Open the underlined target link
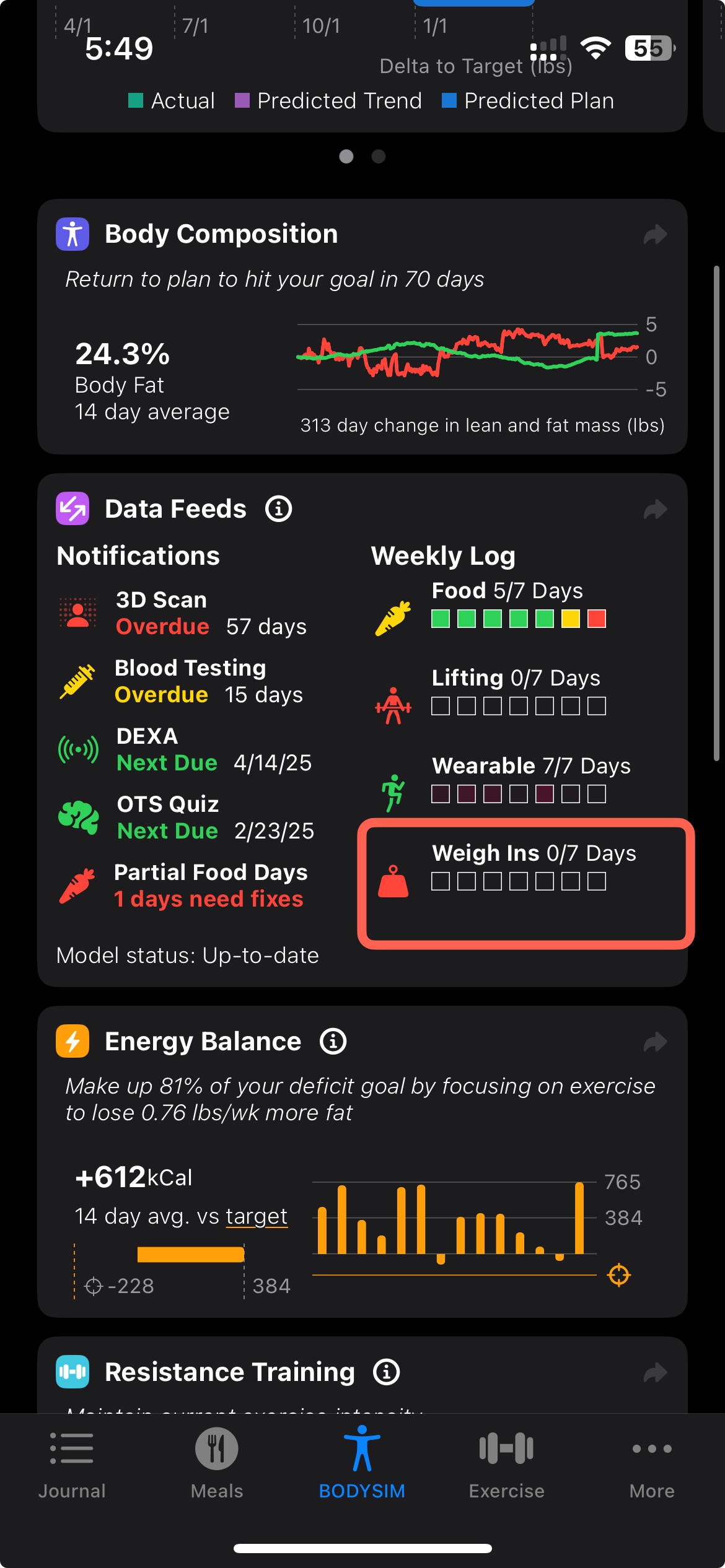 click(x=257, y=1216)
